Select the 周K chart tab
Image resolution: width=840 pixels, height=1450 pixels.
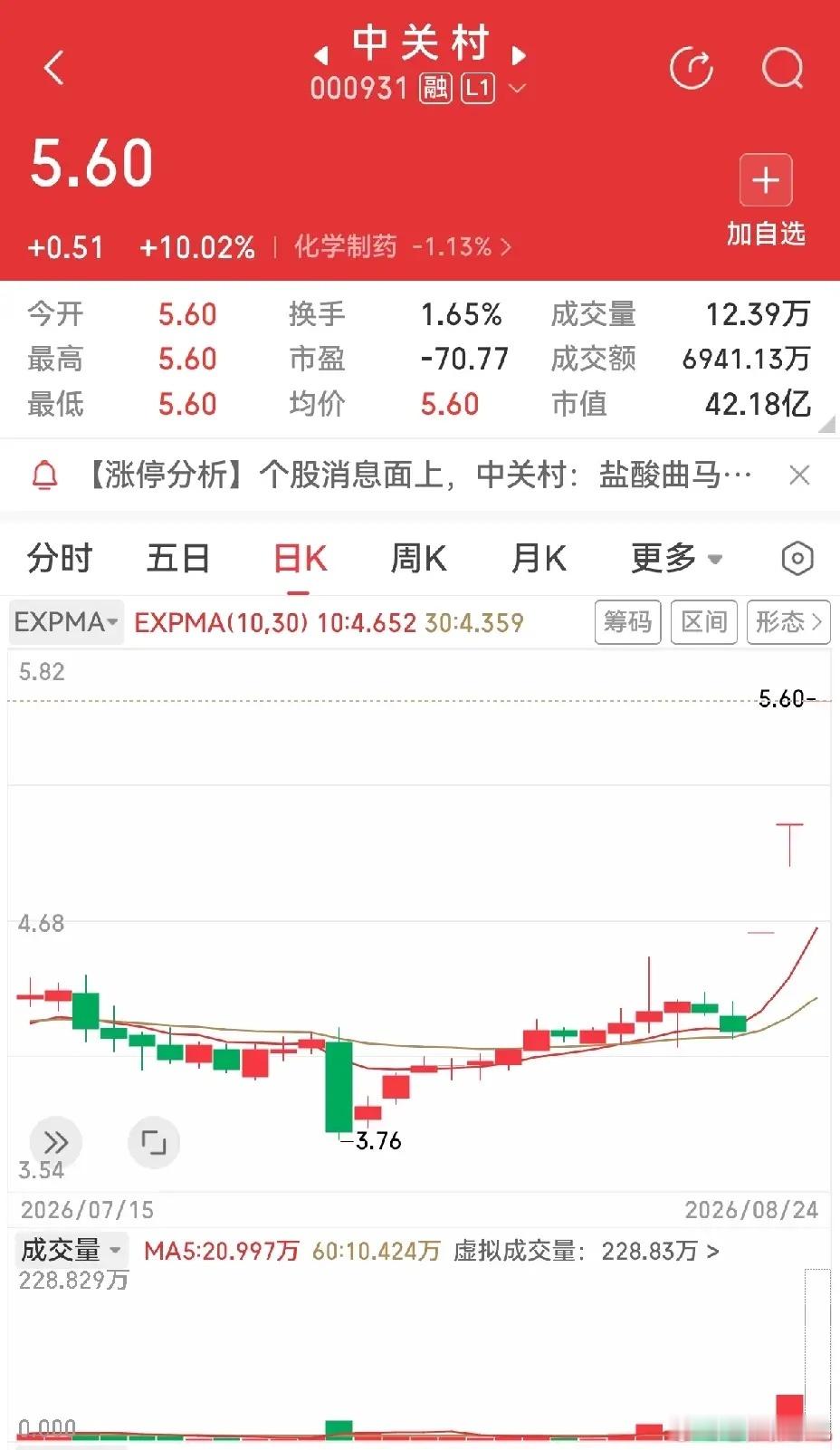tap(418, 558)
